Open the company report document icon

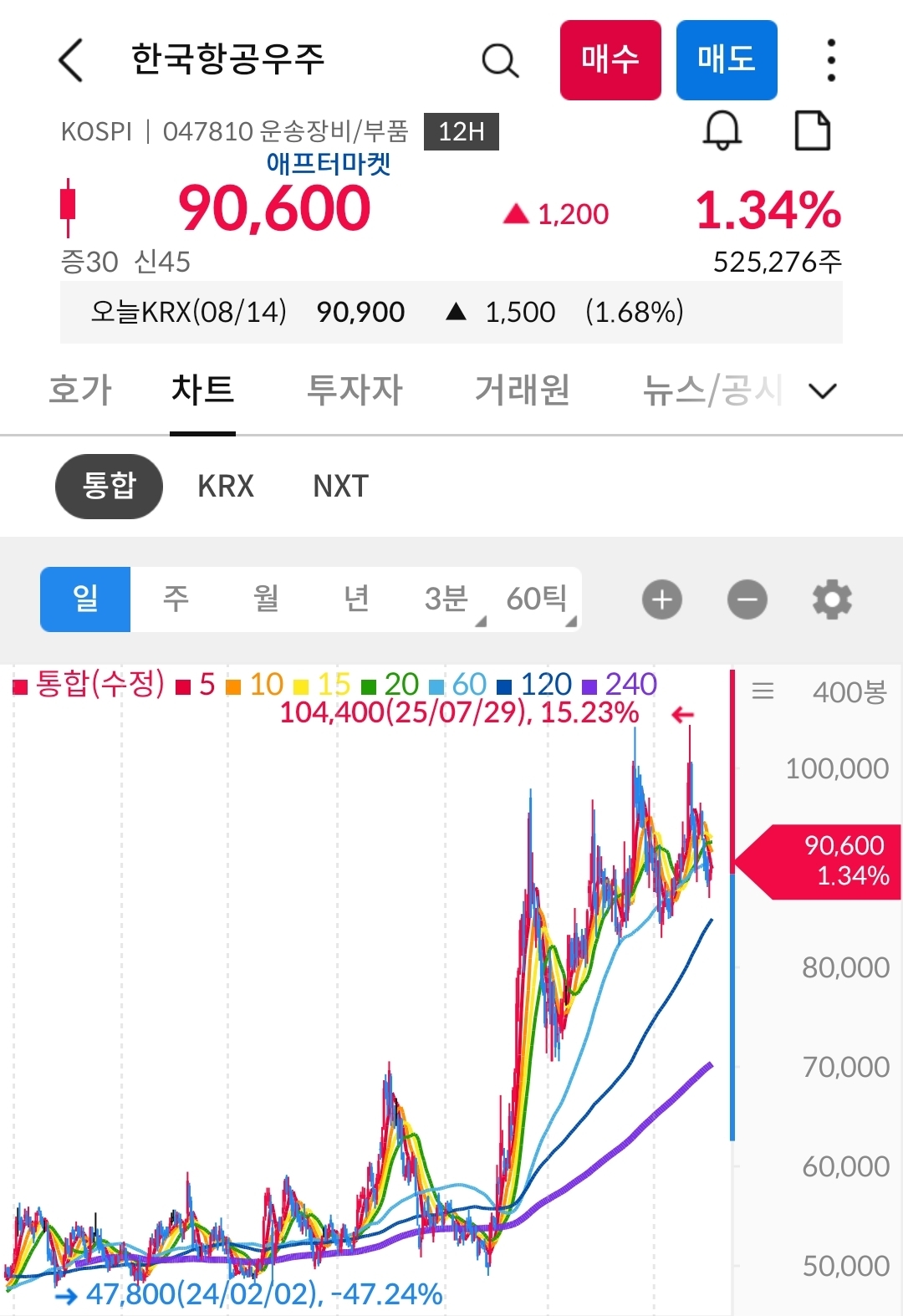813,130
